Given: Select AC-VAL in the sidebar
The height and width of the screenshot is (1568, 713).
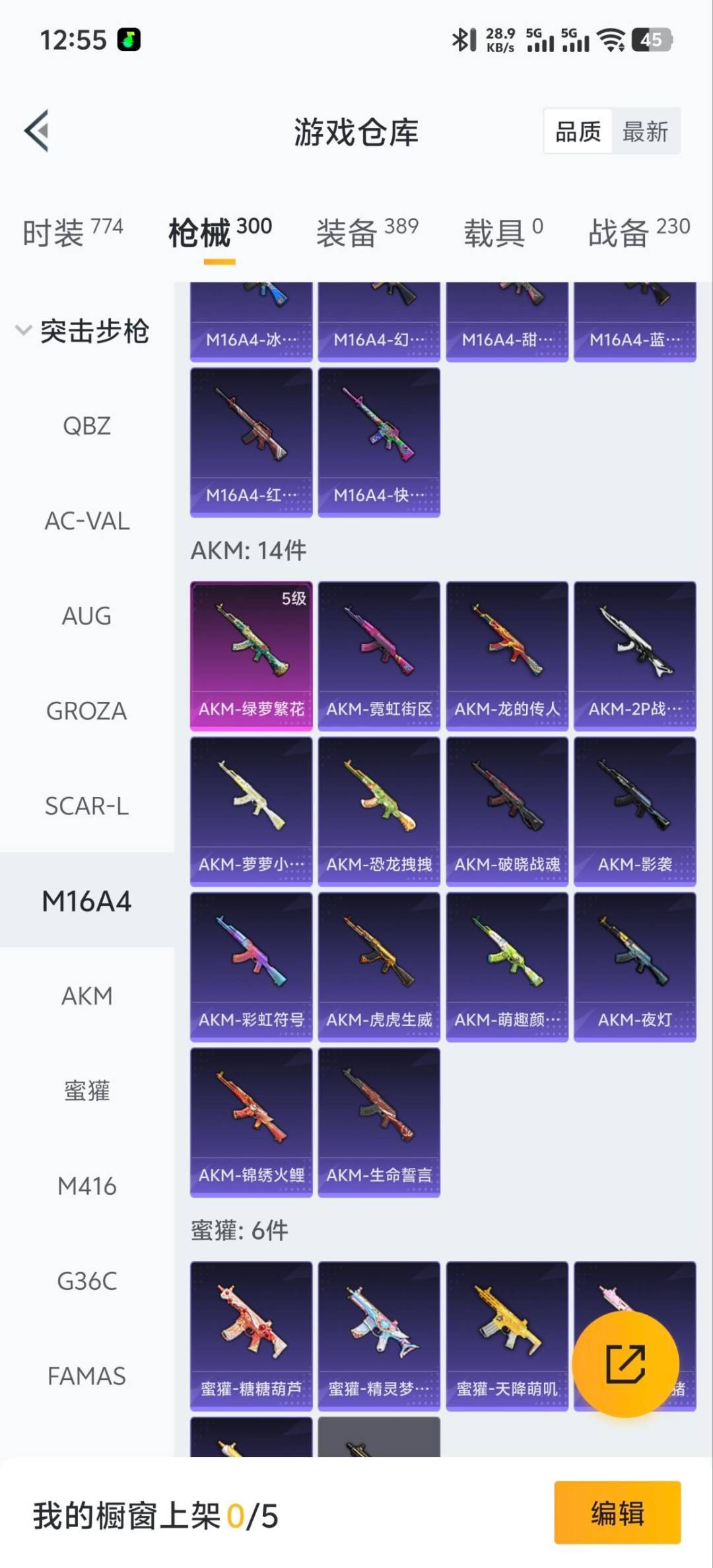Looking at the screenshot, I should 86,521.
